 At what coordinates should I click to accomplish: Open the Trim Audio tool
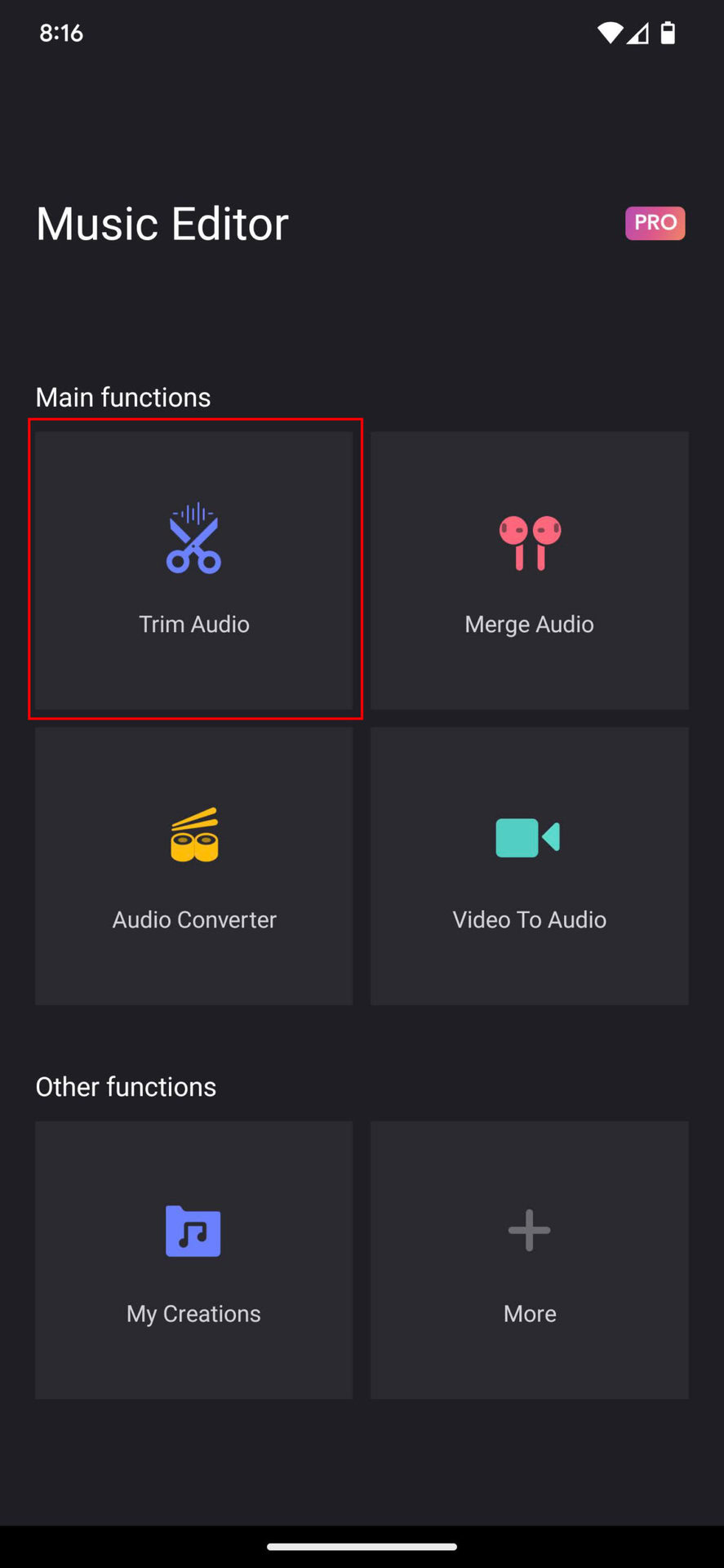[x=194, y=570]
